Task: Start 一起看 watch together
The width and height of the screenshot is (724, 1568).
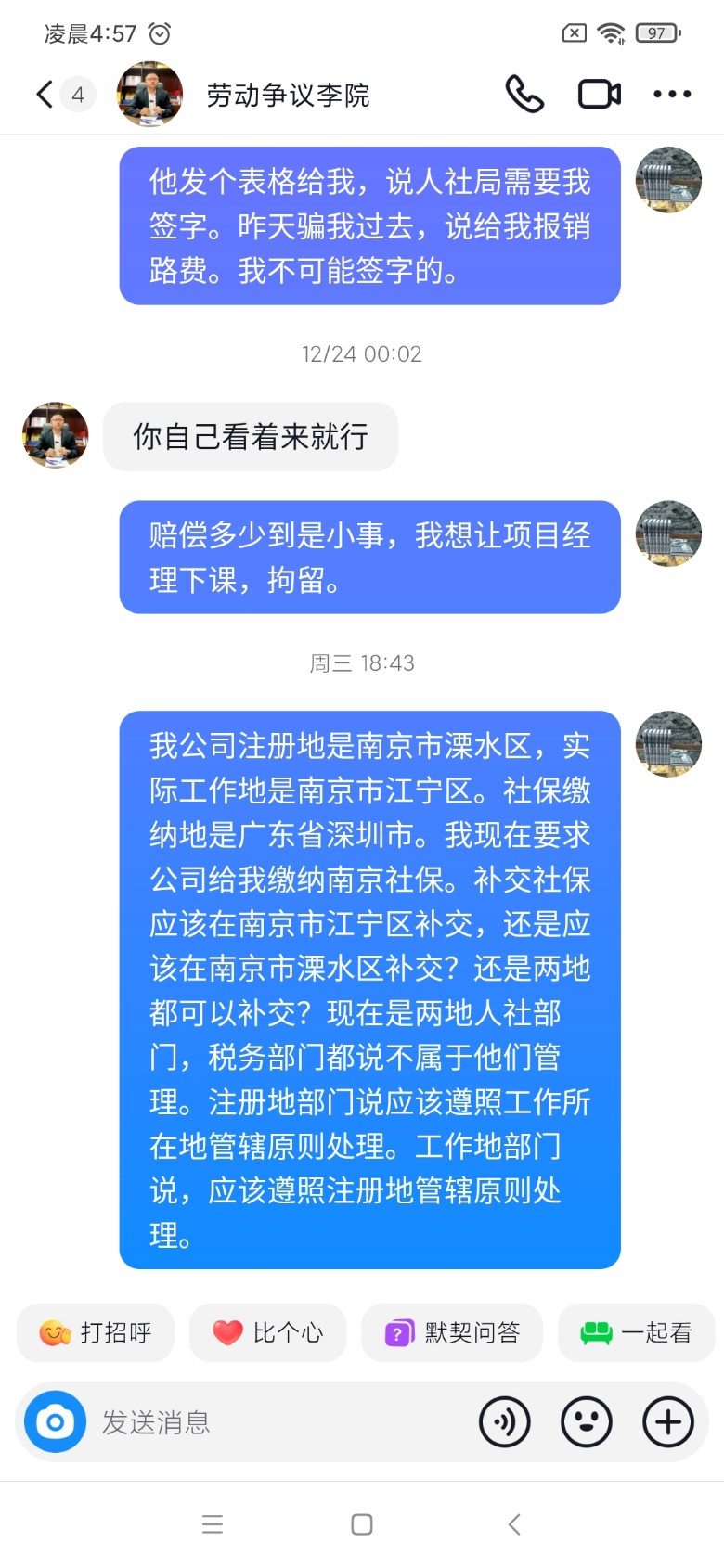Action: coord(636,1332)
